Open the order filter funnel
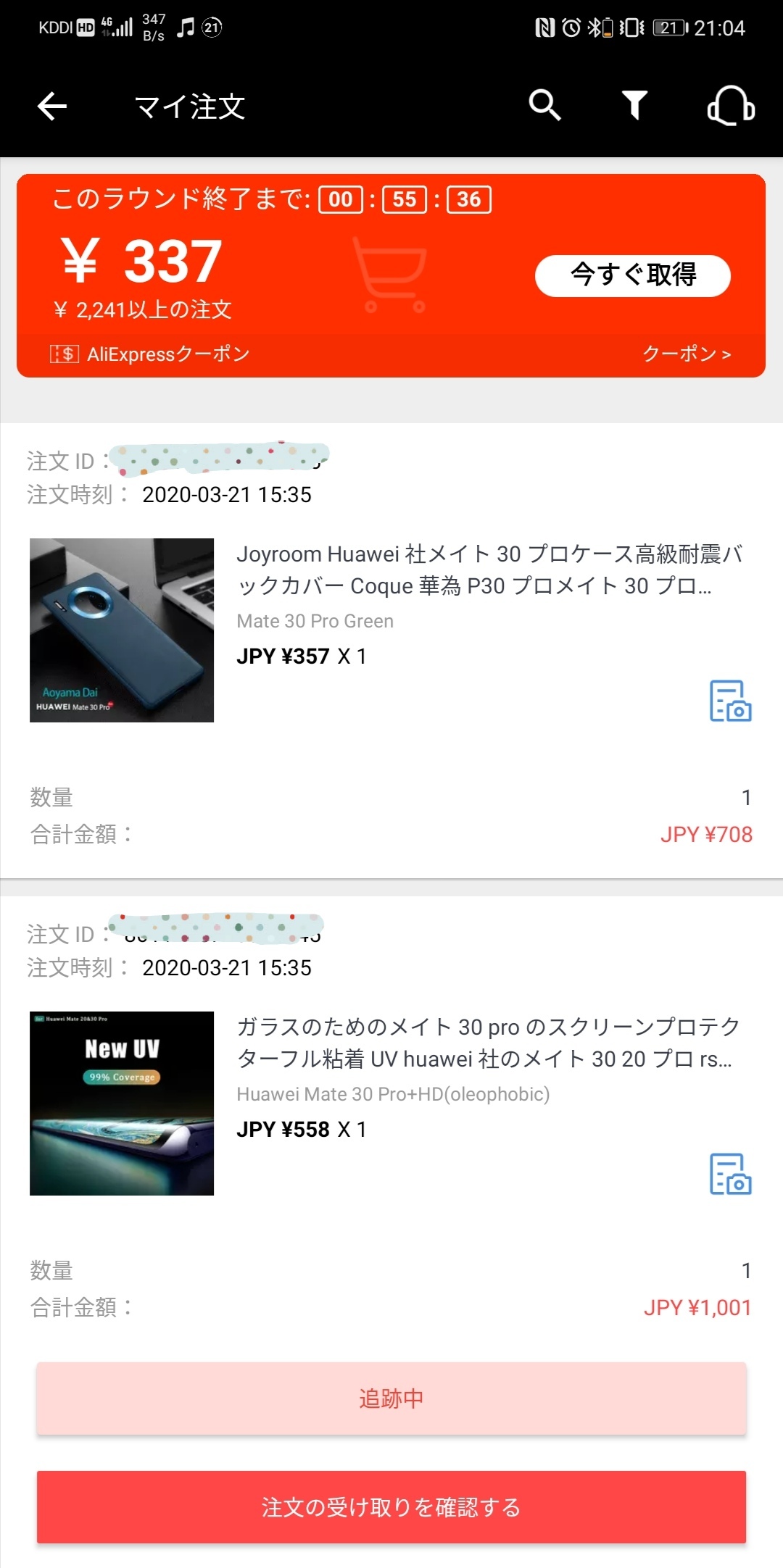Image resolution: width=783 pixels, height=1568 pixels. click(x=635, y=105)
